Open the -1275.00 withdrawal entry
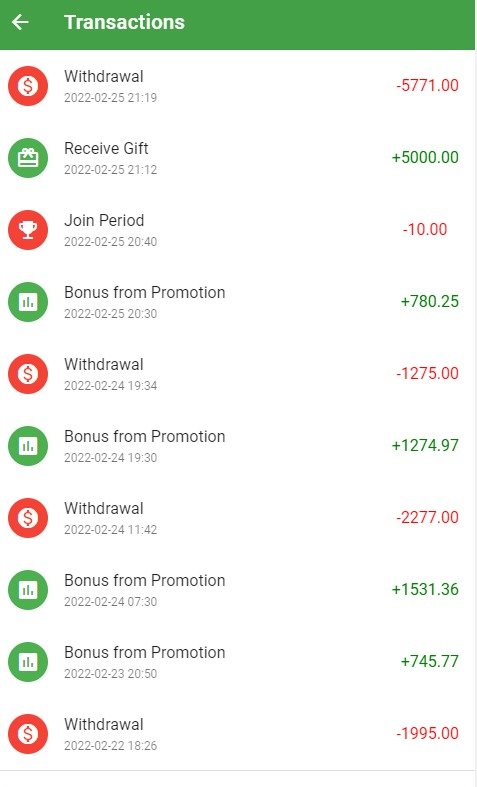477x787 pixels. pyautogui.click(x=237, y=374)
